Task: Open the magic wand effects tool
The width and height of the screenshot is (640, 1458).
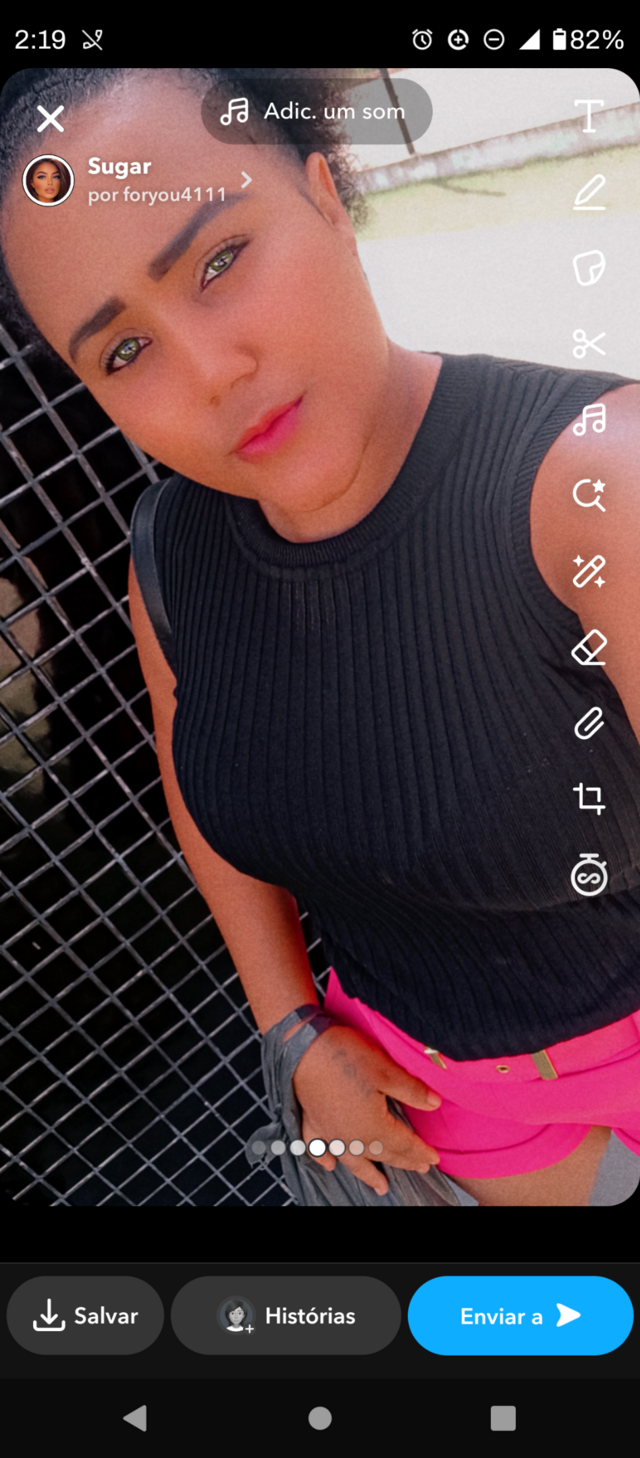Action: (x=589, y=572)
